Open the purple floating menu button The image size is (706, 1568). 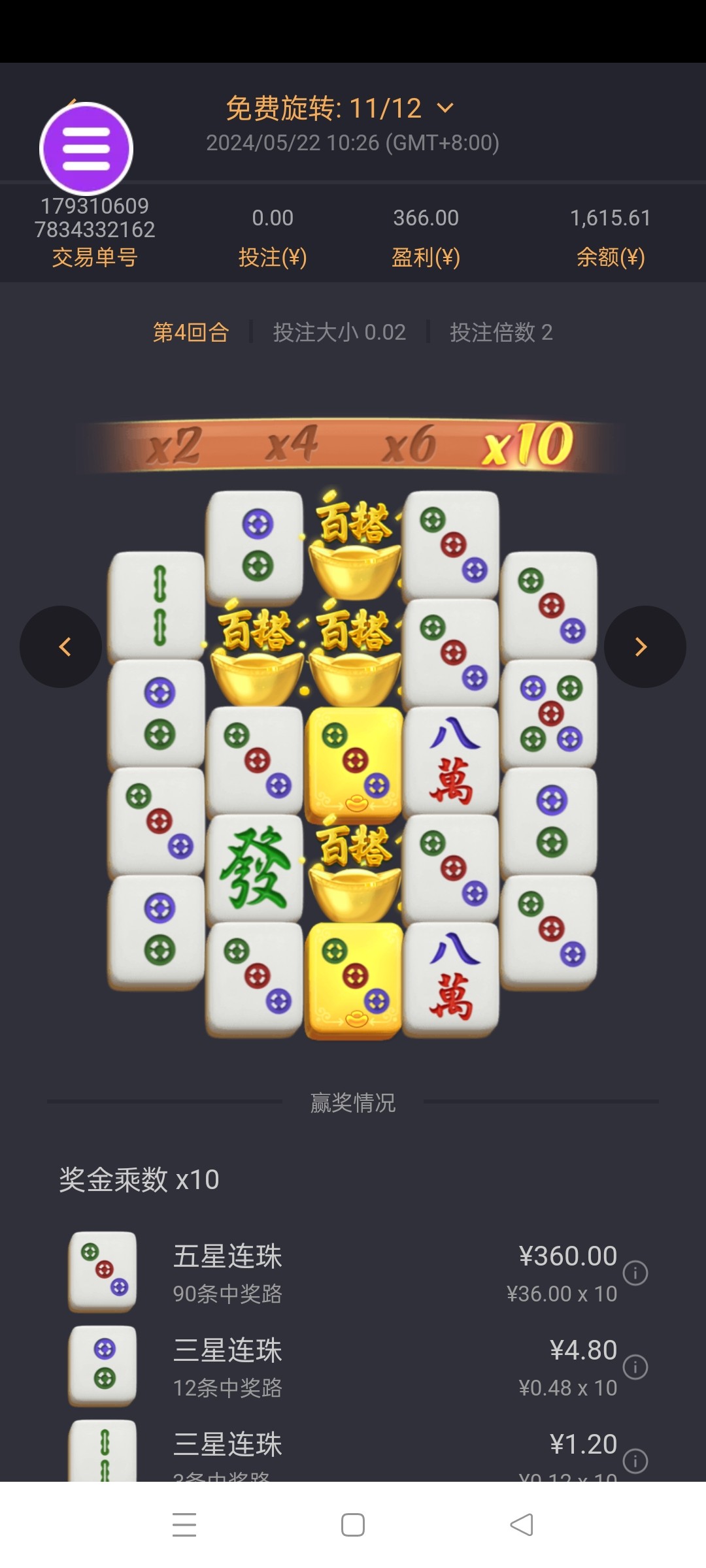pyautogui.click(x=86, y=149)
